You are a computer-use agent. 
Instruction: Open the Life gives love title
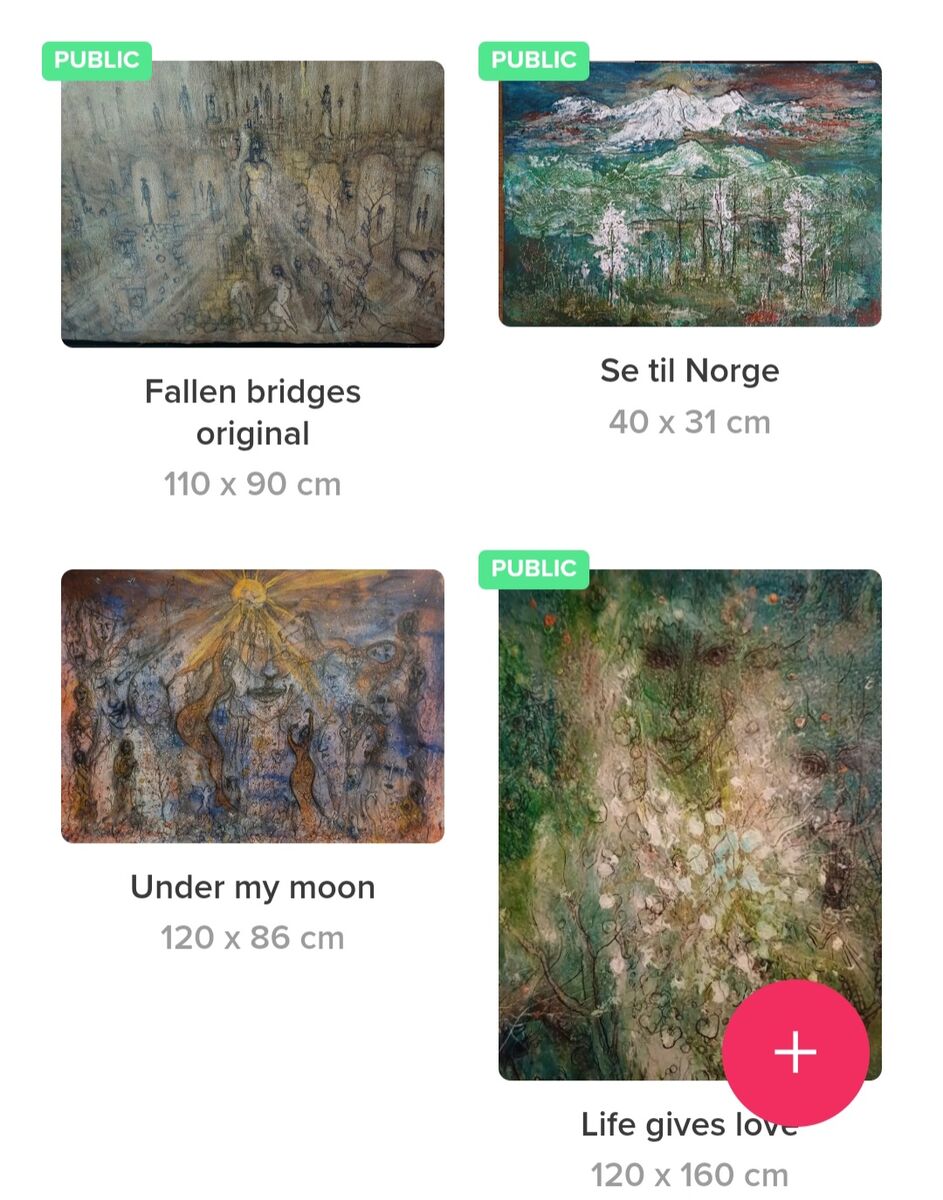(x=689, y=1124)
